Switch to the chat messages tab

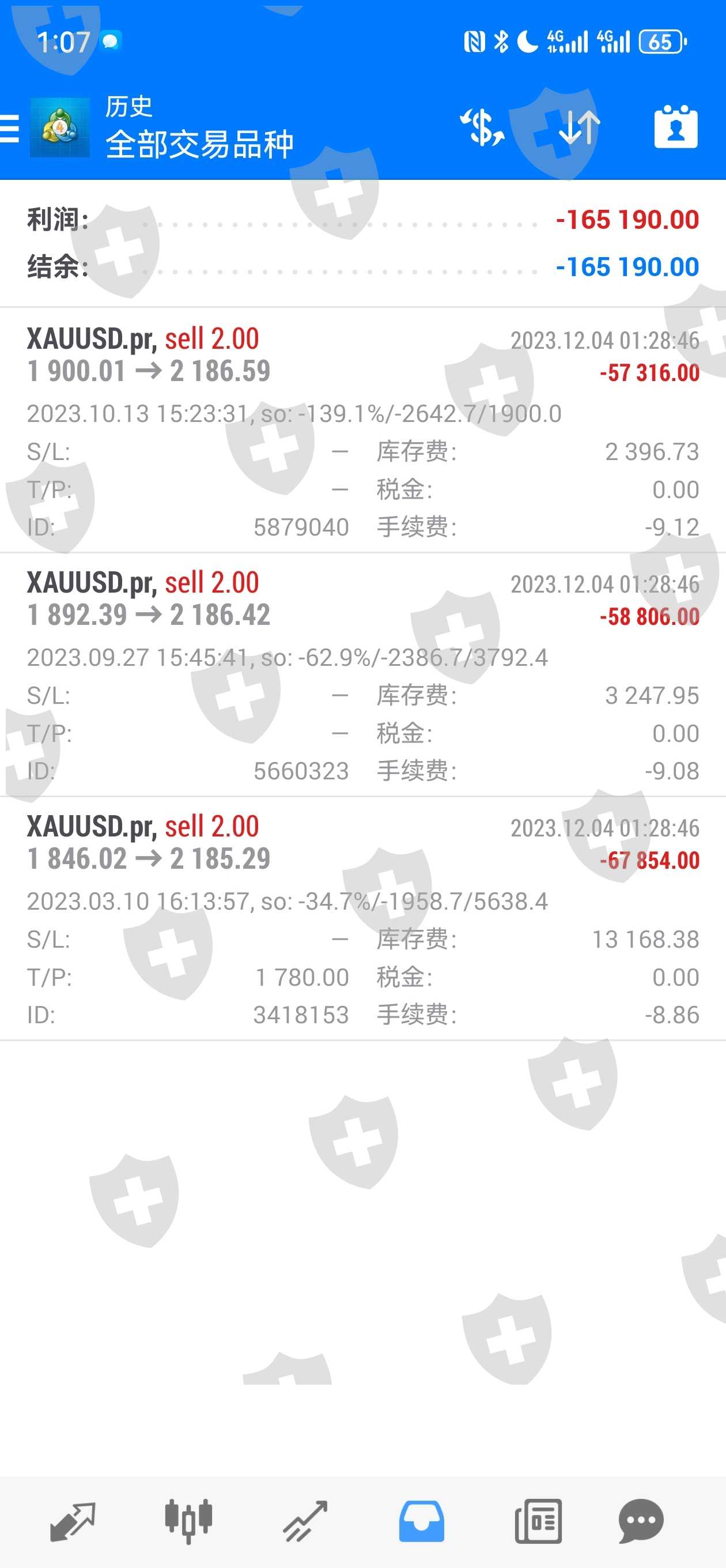click(641, 1521)
